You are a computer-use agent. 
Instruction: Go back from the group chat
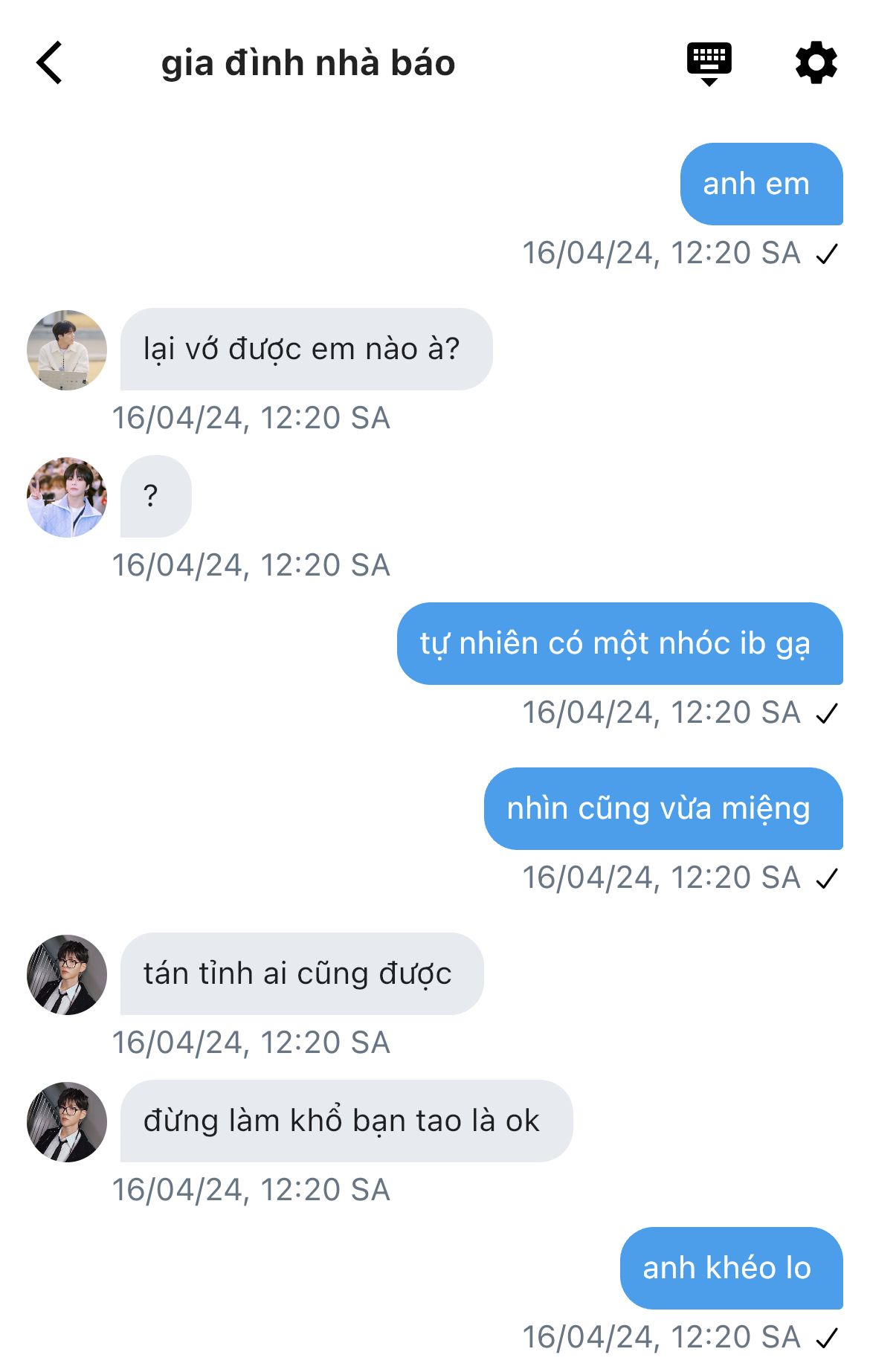pyautogui.click(x=50, y=63)
